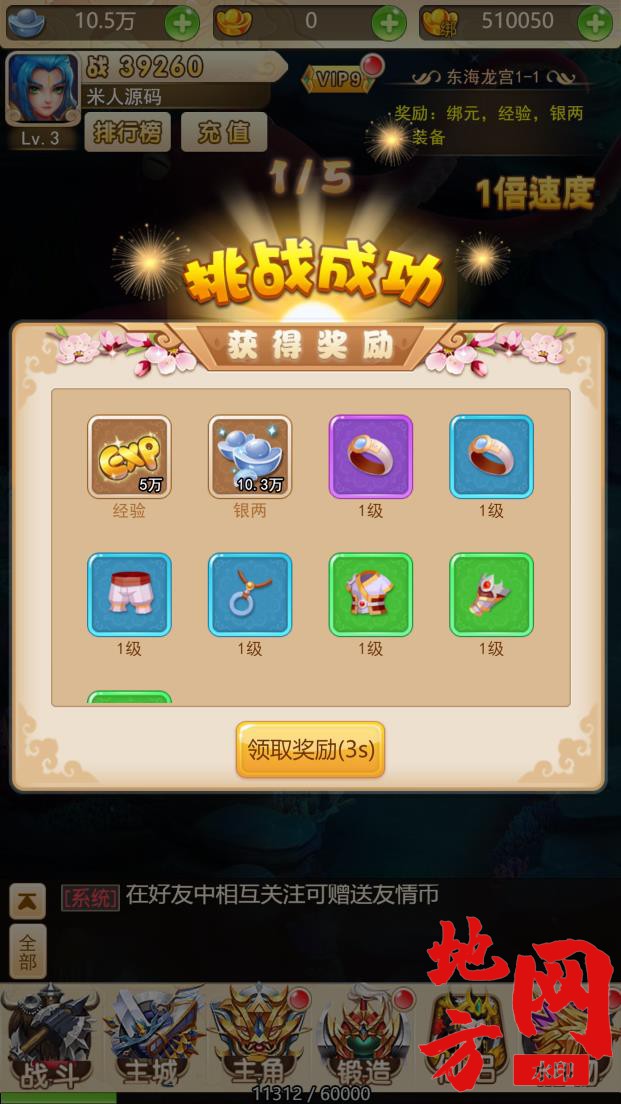Tap the player avatar portrait

[x=42, y=88]
